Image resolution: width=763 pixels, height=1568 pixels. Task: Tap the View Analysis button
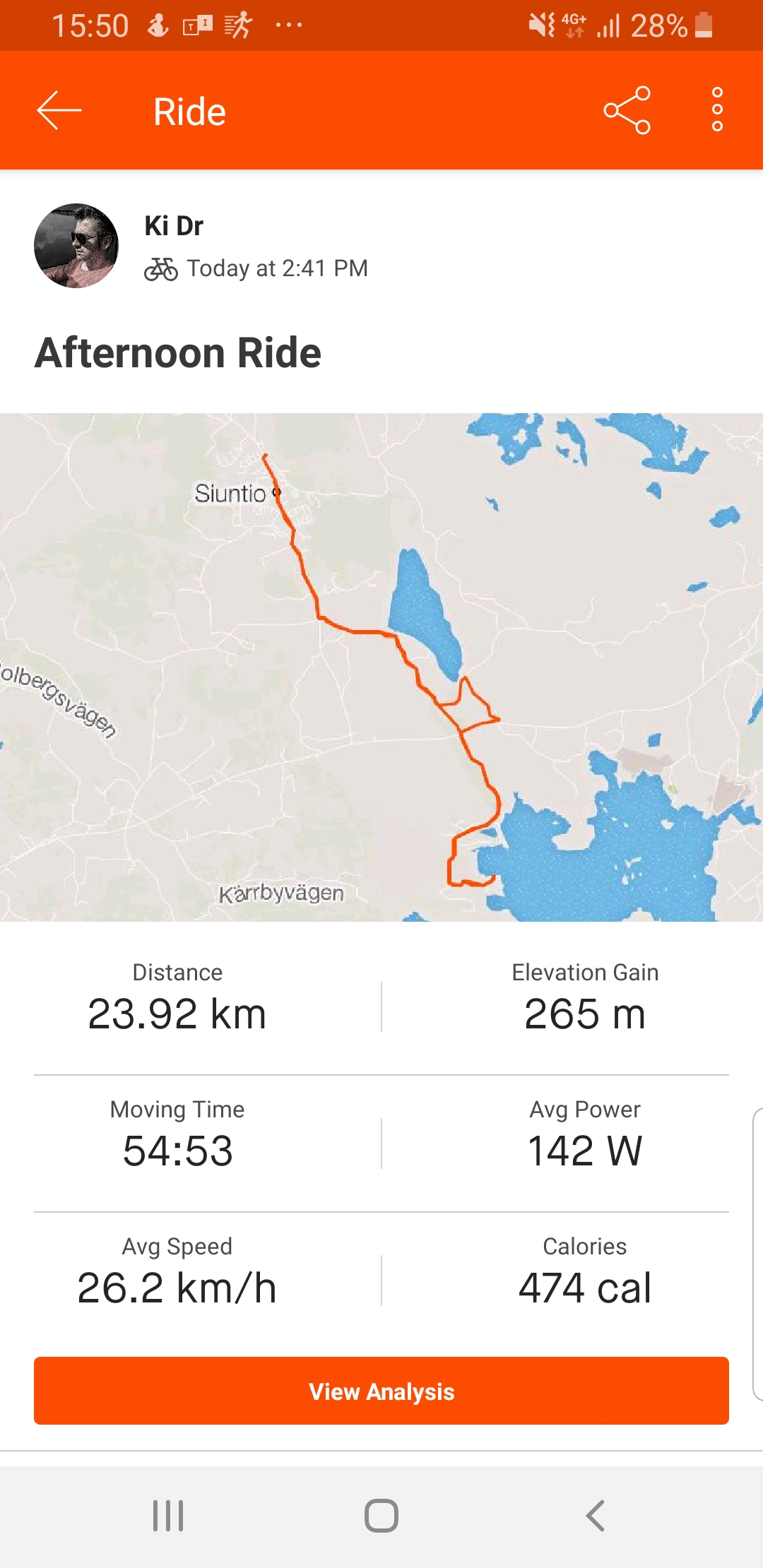click(x=381, y=1391)
